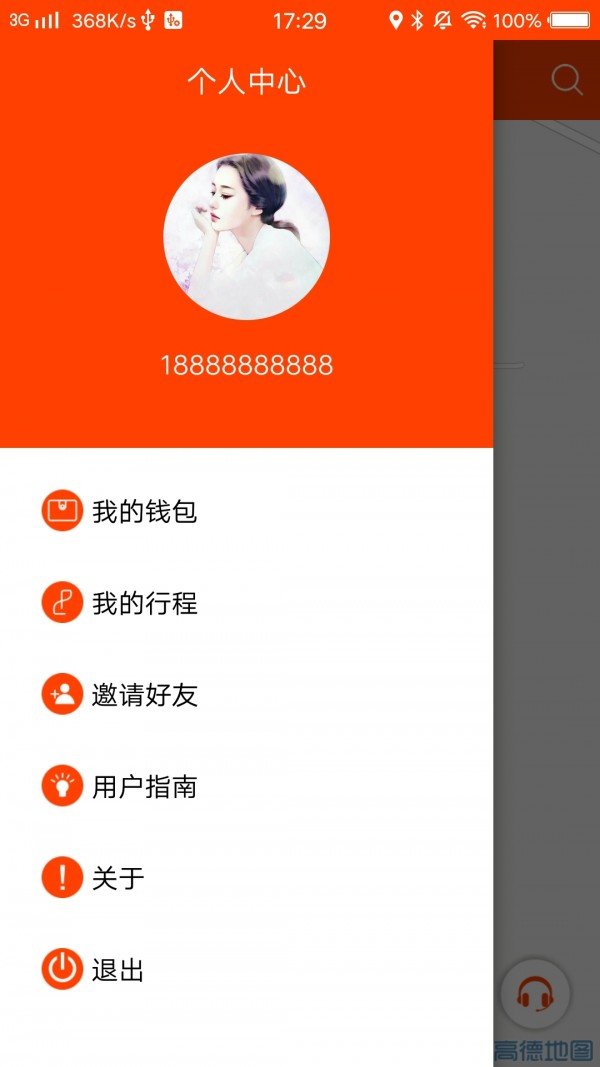Tap the profile avatar photo
This screenshot has width=600, height=1067.
246,236
